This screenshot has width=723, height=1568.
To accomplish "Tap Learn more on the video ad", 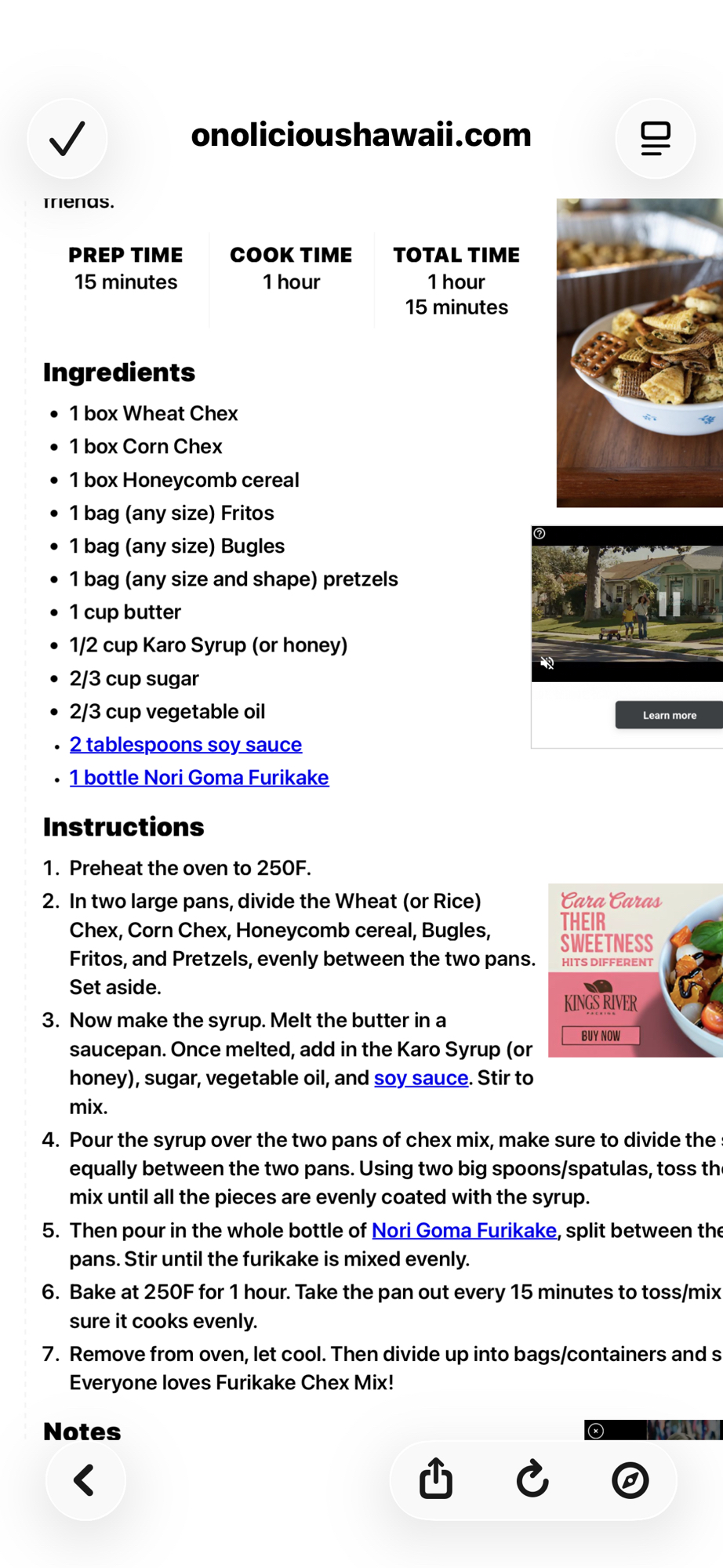I will 669,715.
